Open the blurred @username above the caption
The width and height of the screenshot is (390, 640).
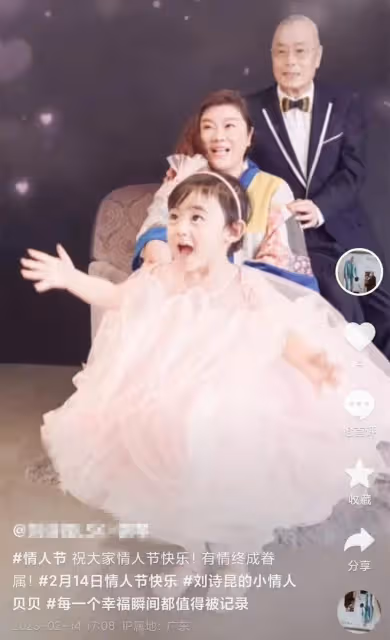point(80,531)
